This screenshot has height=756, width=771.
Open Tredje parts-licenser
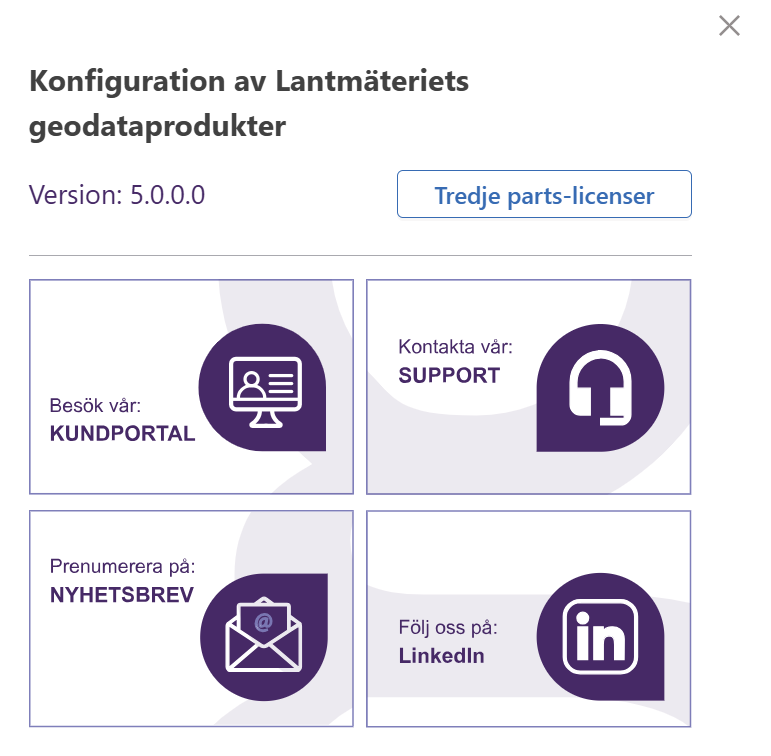pos(544,195)
